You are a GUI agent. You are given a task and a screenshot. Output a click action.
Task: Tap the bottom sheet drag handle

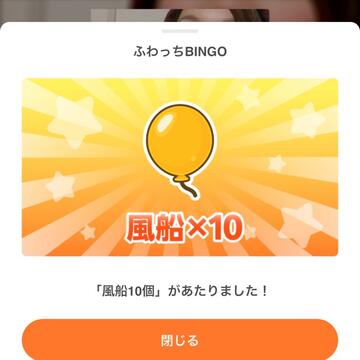click(180, 31)
